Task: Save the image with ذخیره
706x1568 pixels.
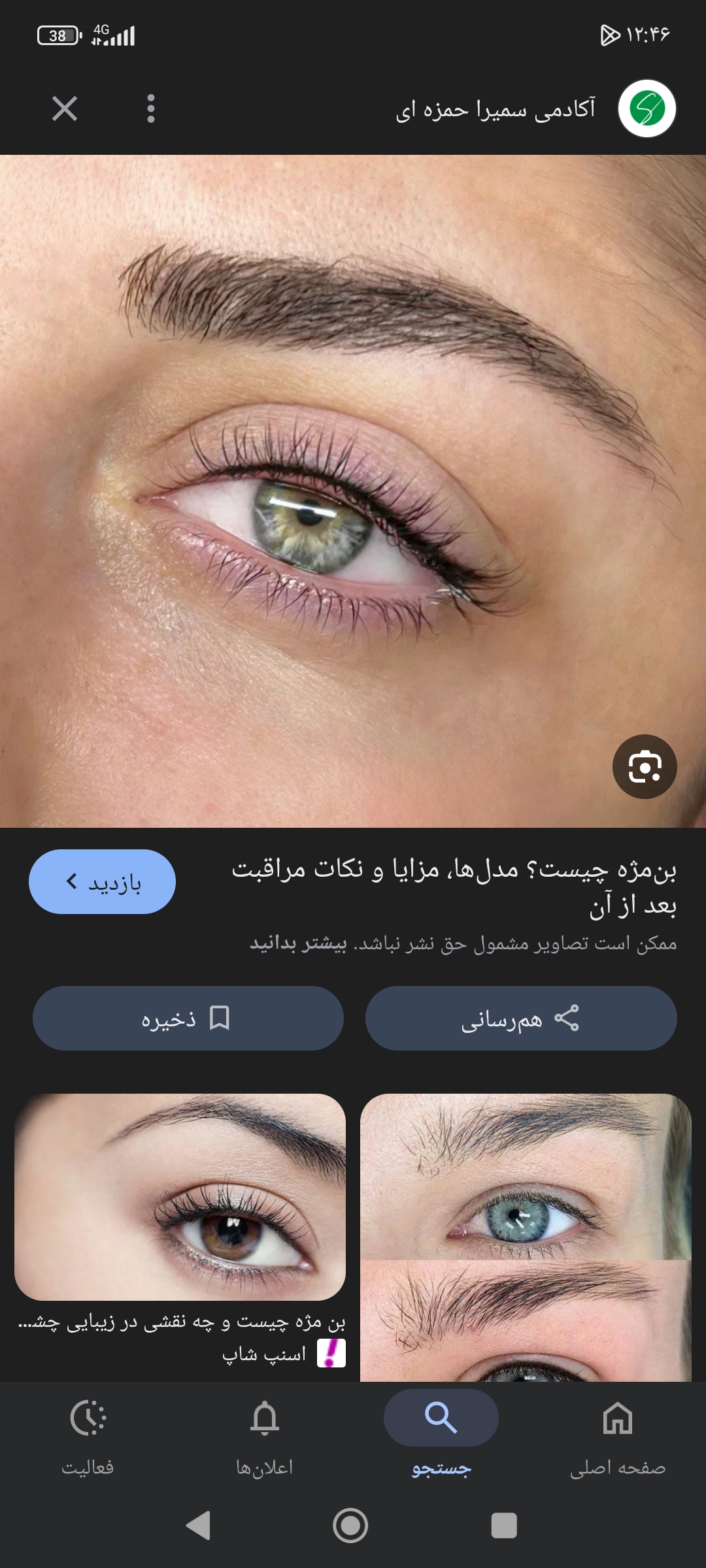Action: (x=188, y=1019)
